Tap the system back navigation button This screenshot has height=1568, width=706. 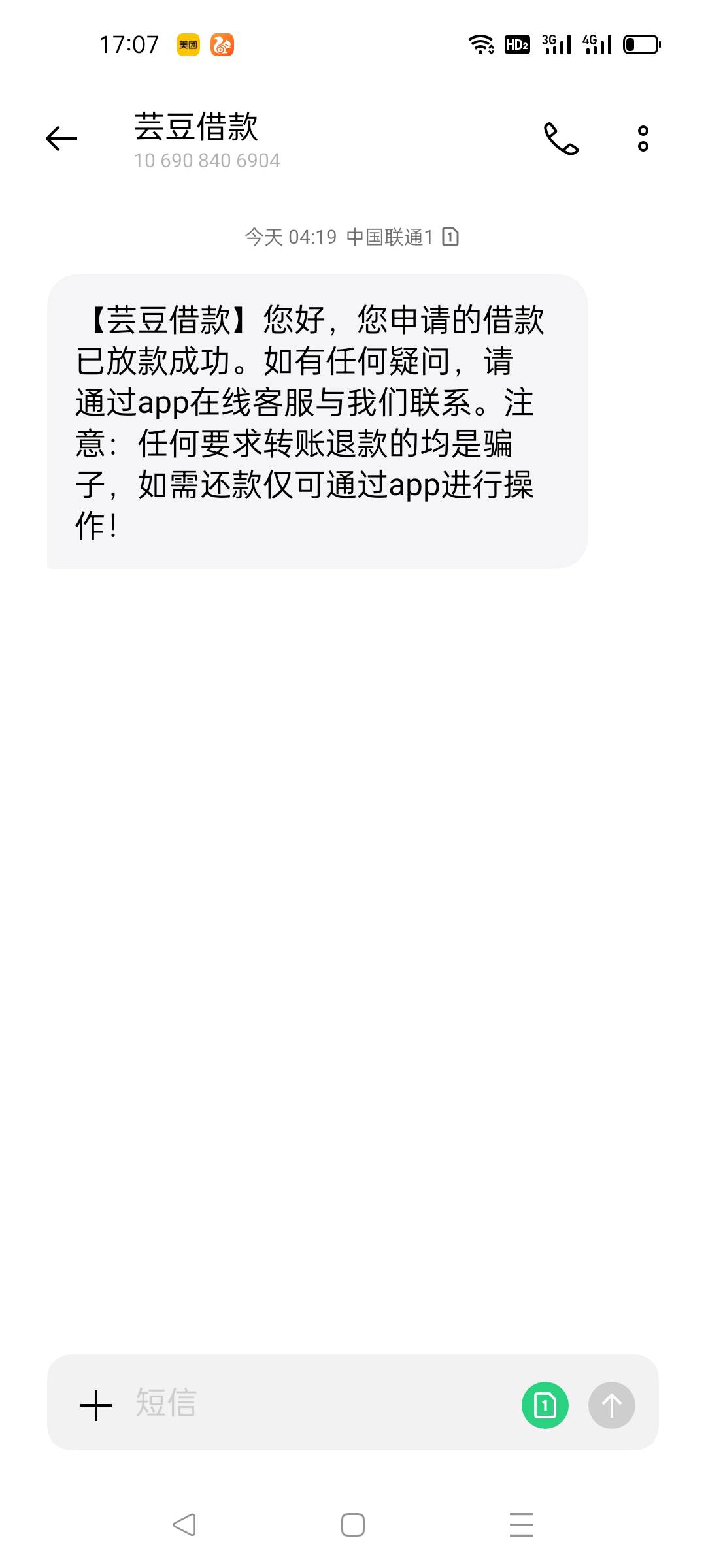tap(184, 1525)
